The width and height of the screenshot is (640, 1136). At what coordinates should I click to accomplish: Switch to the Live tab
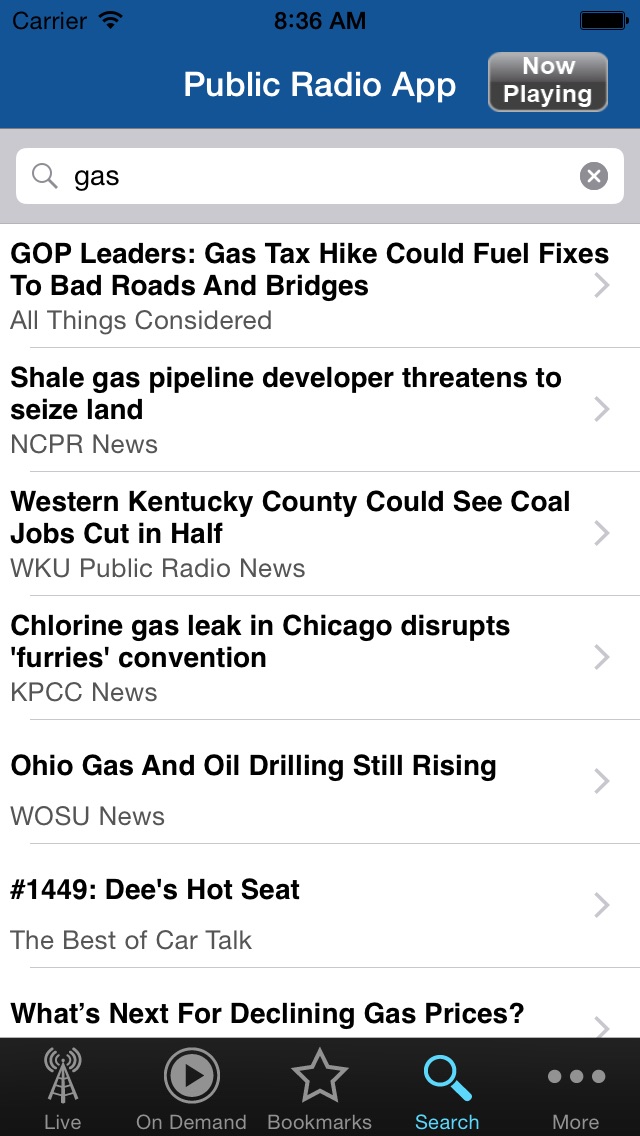62,1088
